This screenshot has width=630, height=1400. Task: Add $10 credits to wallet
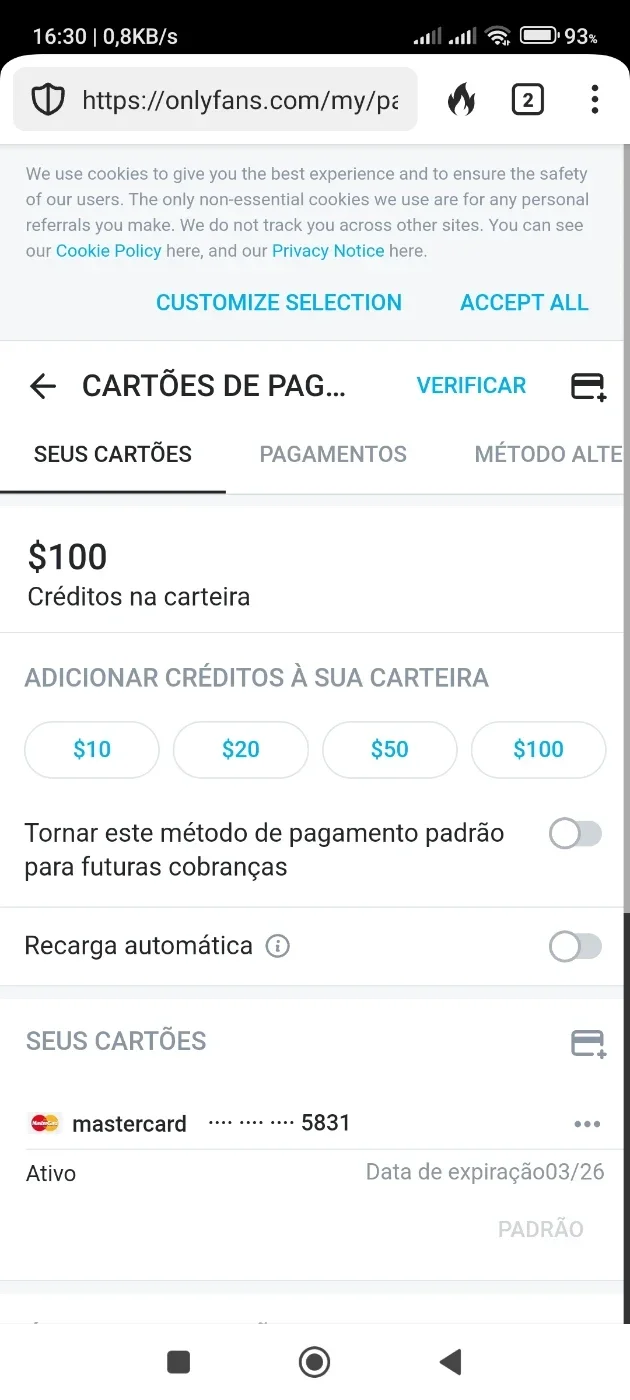tap(92, 749)
